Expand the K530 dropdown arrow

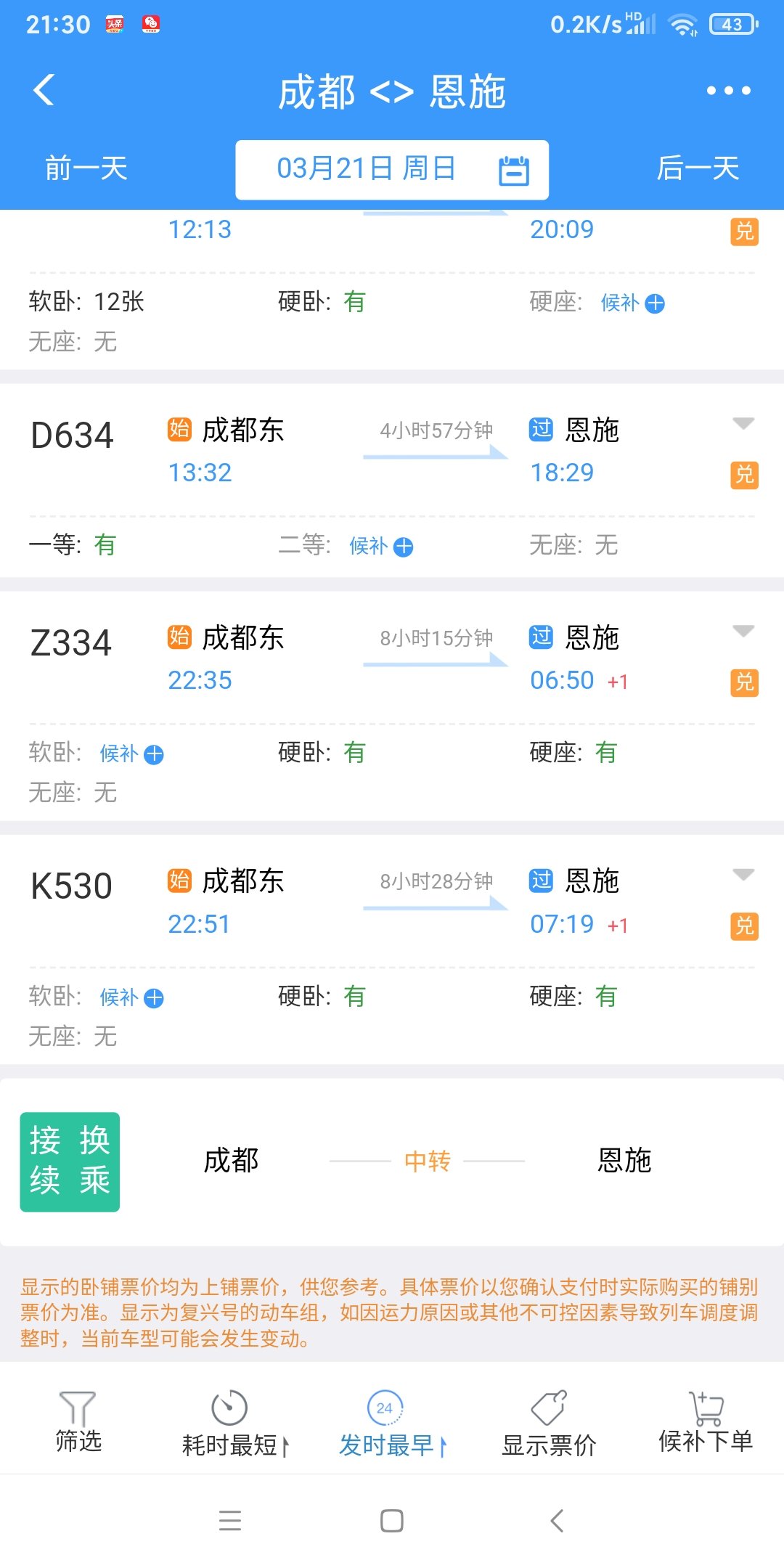(743, 875)
